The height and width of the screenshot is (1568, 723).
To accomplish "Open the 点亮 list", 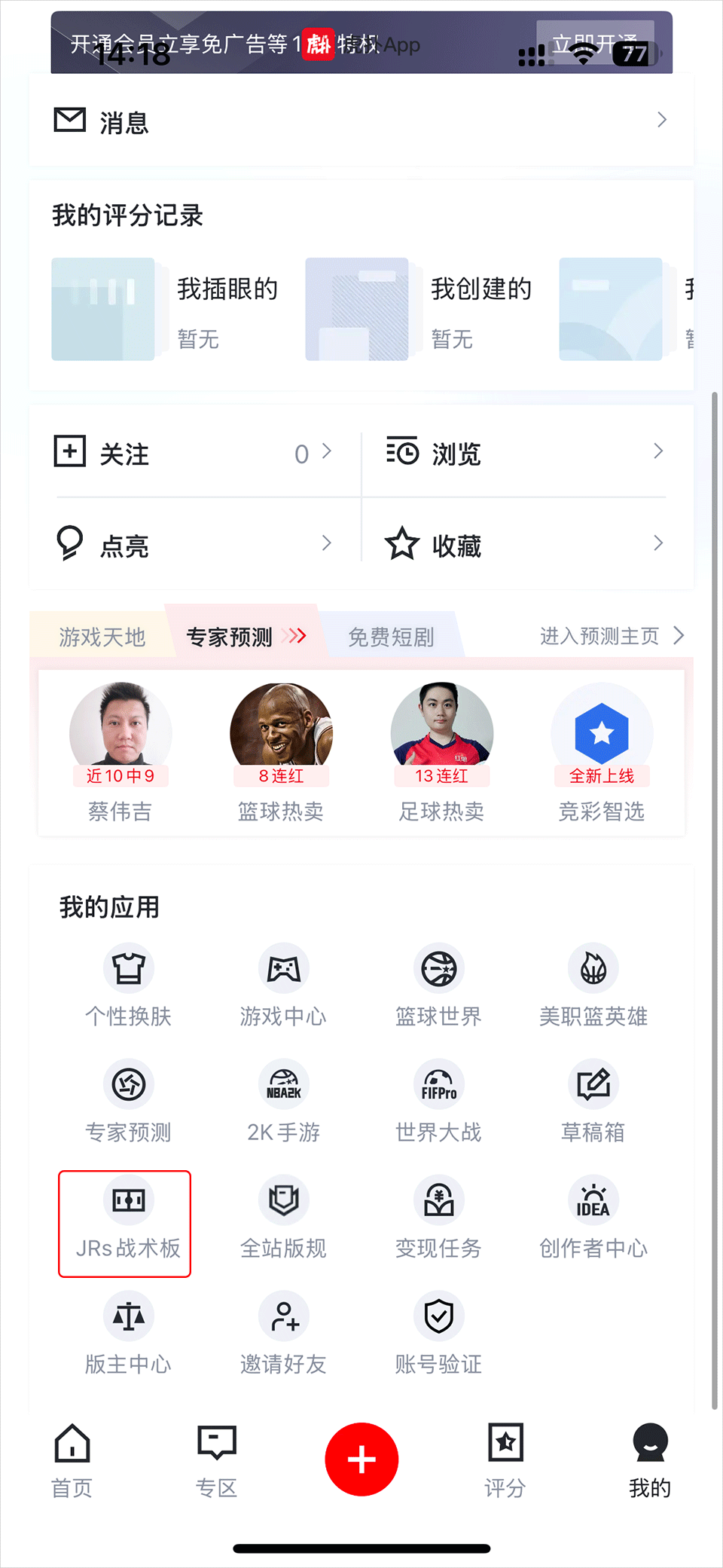I will coord(194,544).
